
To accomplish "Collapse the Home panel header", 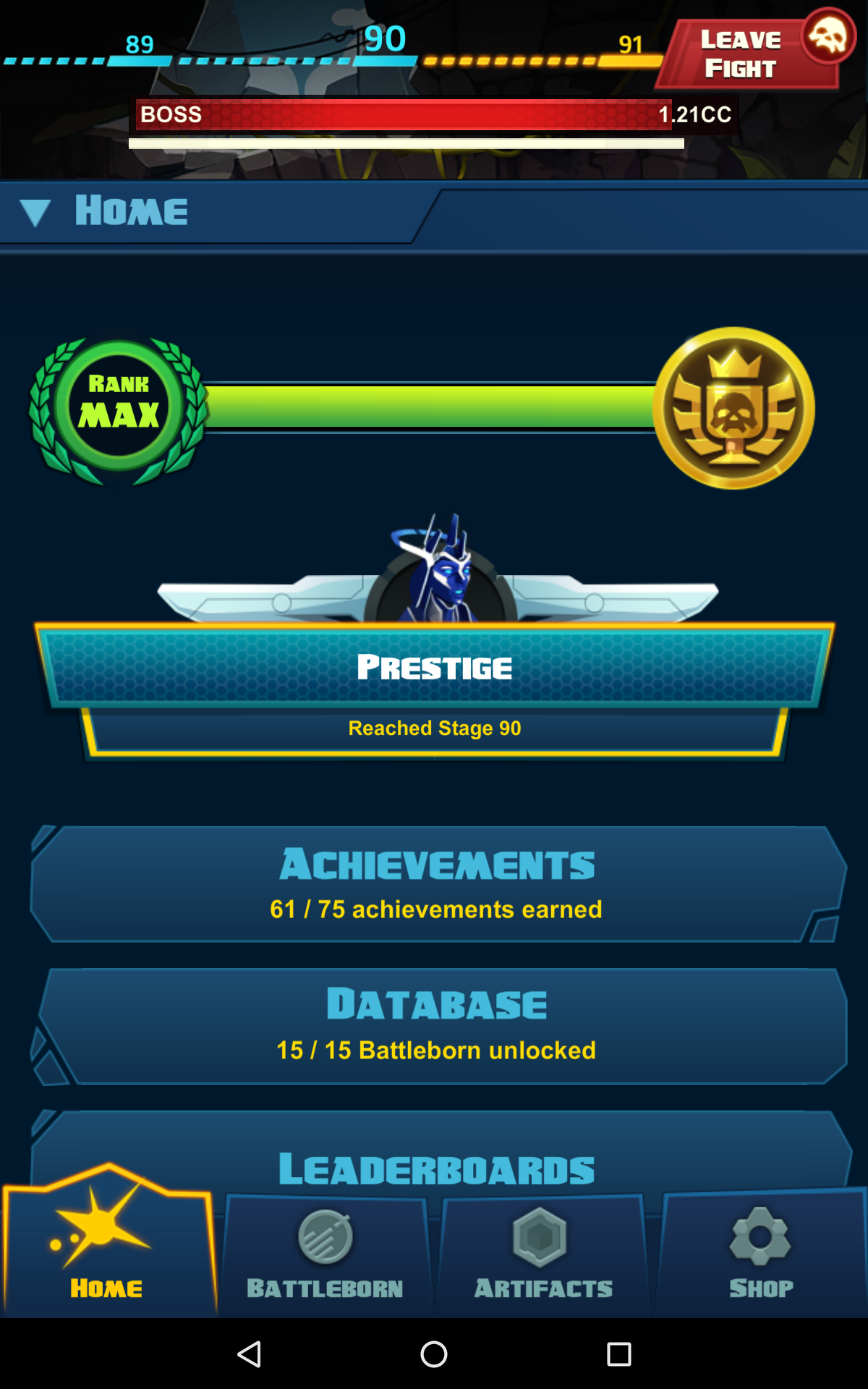I will coord(35,212).
